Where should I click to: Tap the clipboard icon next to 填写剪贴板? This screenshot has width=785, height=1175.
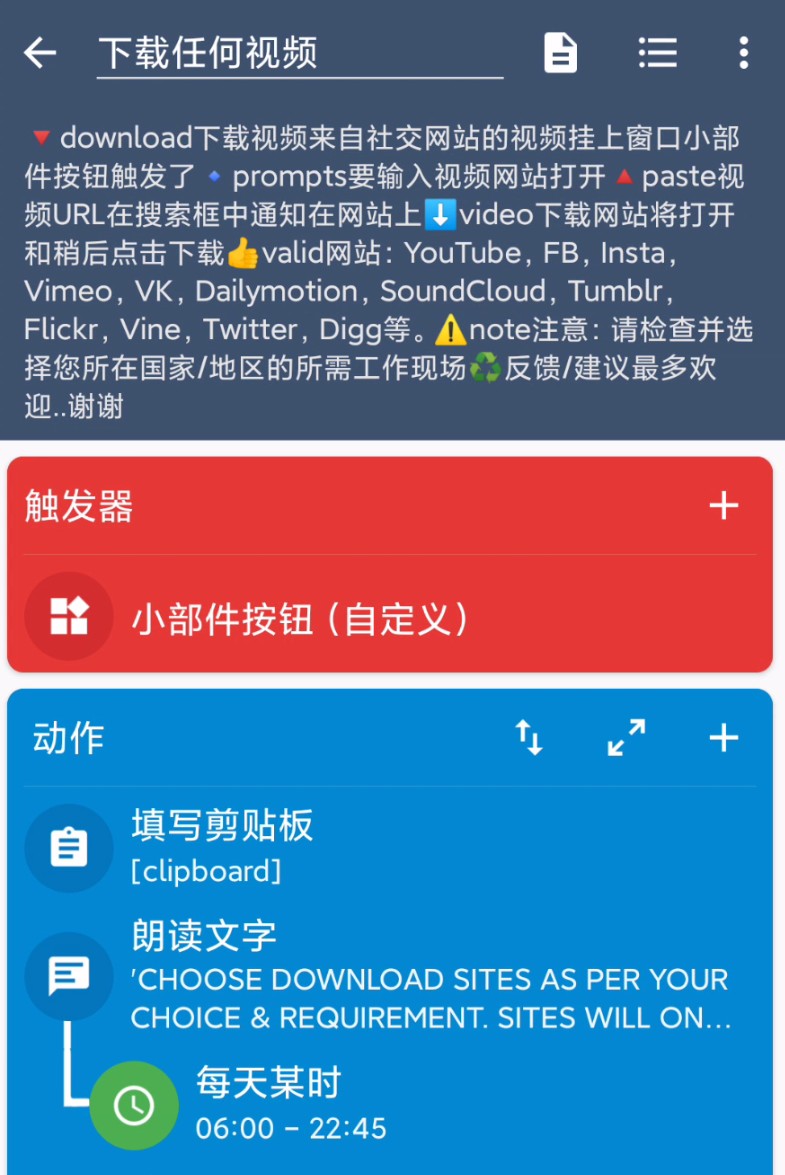[68, 848]
